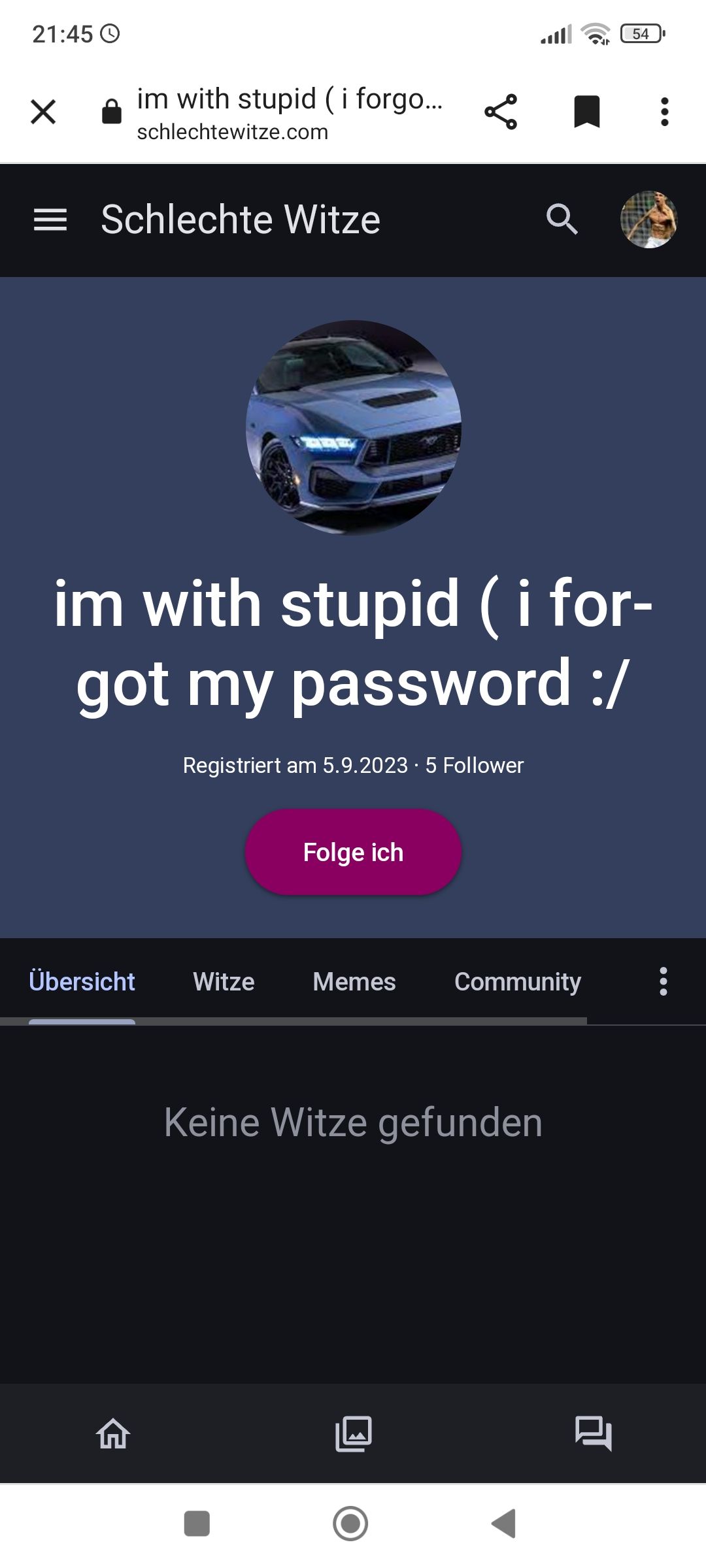Viewport: 706px width, 1568px height.
Task: Switch to the Übersicht tab
Action: [82, 981]
